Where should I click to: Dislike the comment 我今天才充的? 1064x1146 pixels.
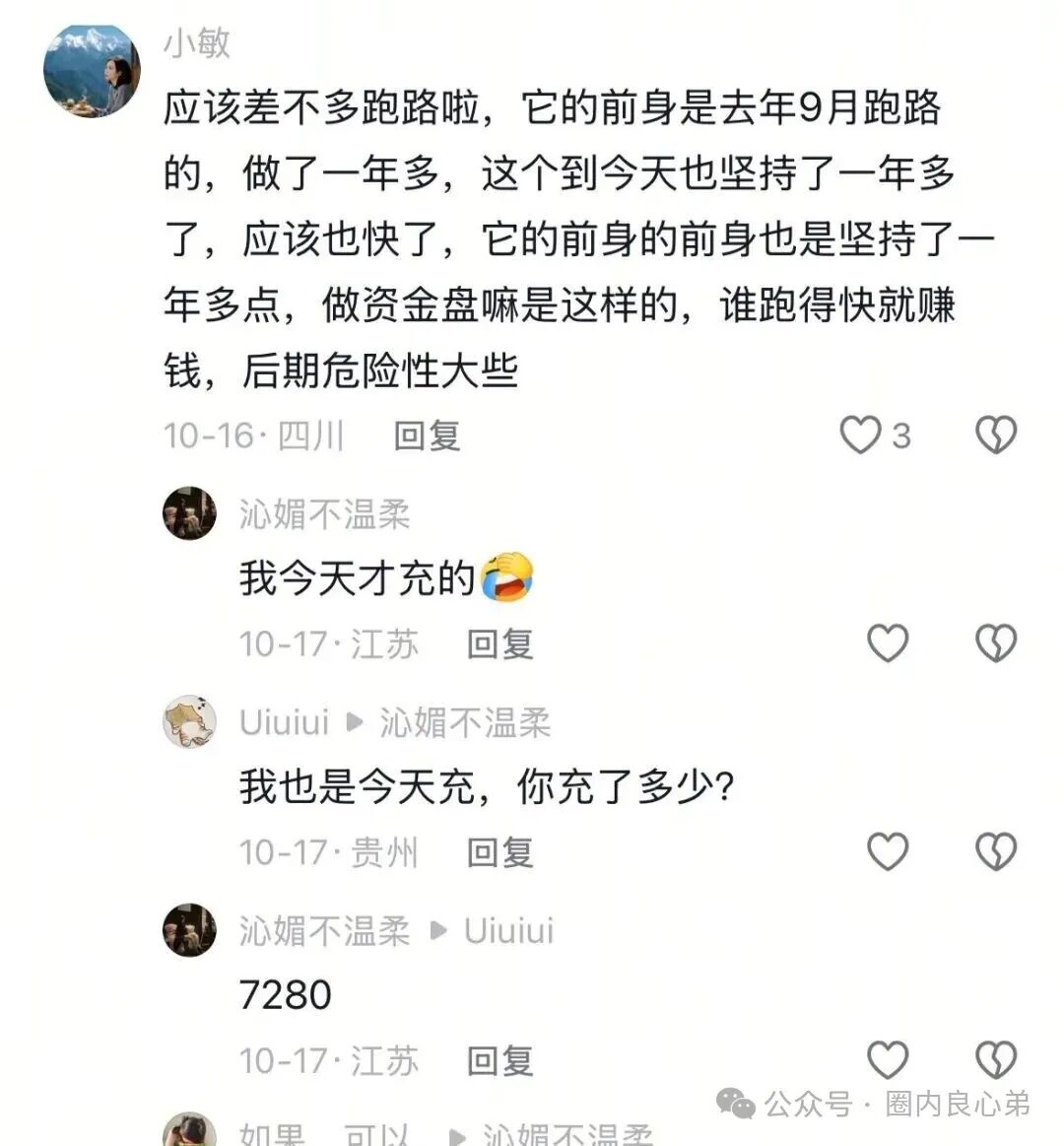[995, 643]
